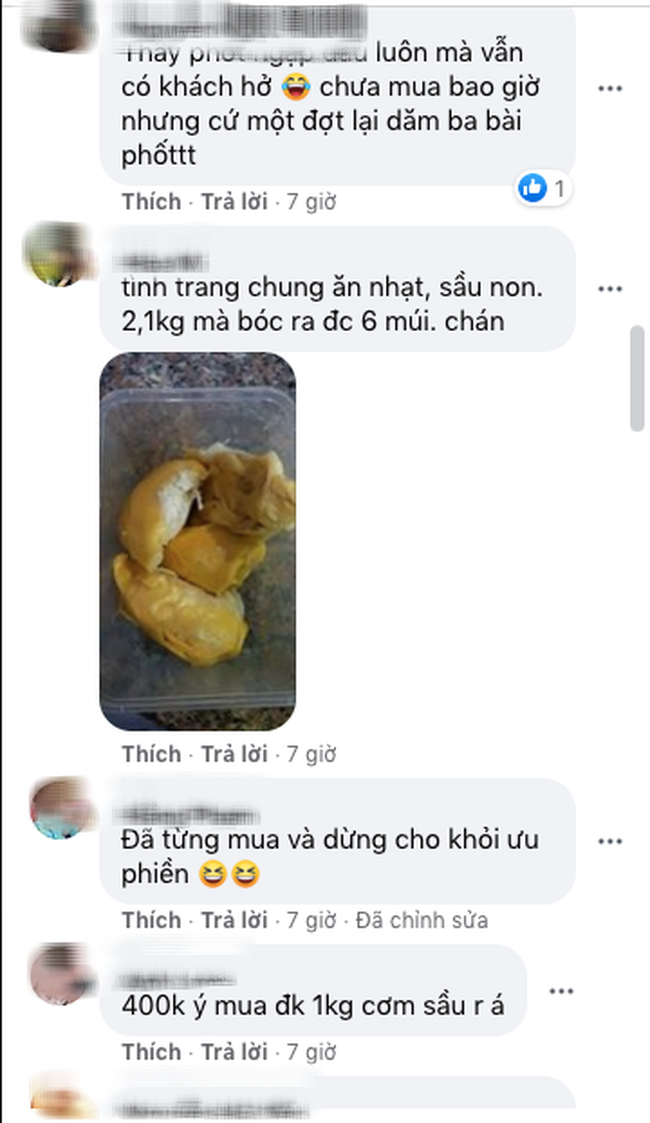Open options for the "400k" comment

(x=561, y=992)
